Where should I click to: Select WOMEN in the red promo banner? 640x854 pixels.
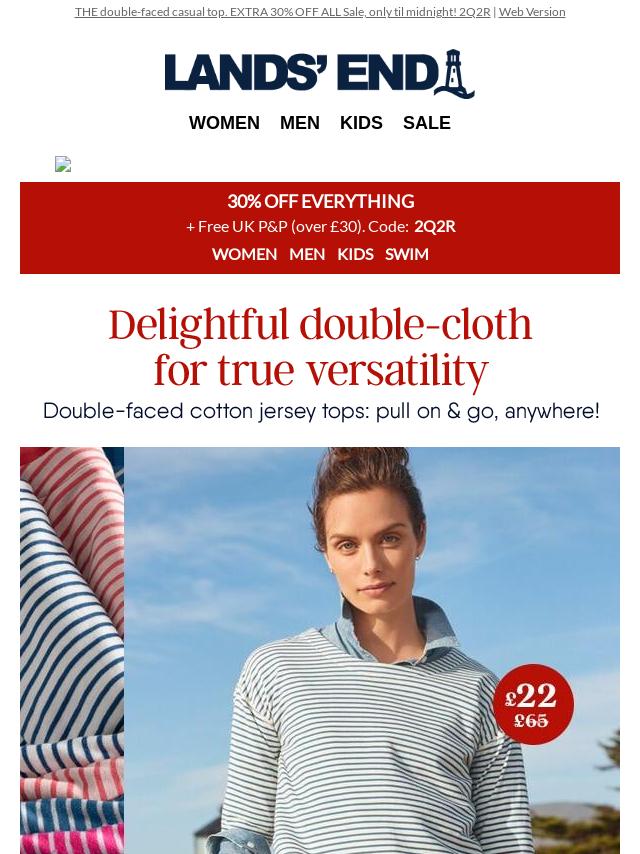[x=244, y=254]
